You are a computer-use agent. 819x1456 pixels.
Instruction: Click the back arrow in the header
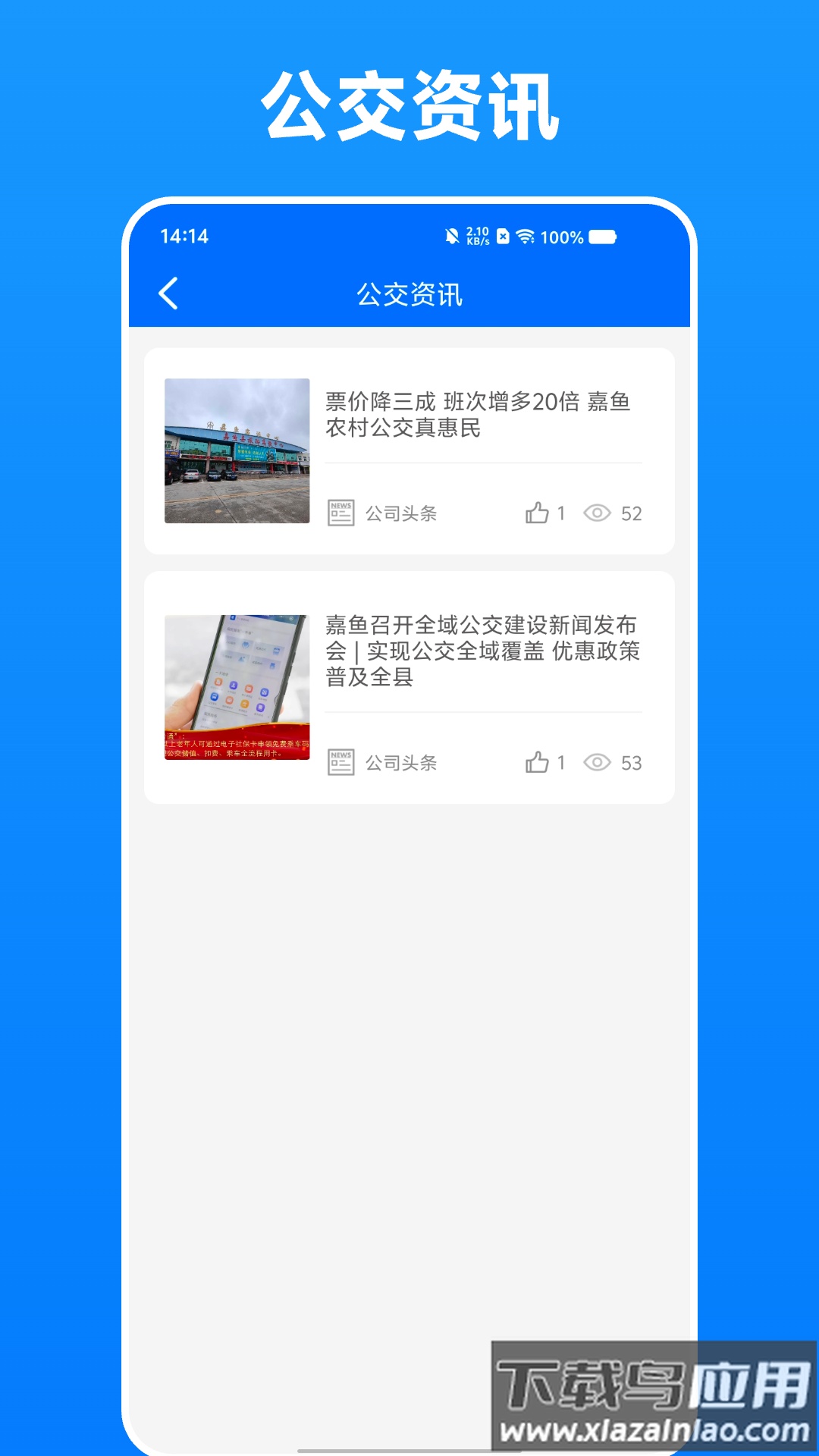click(170, 292)
